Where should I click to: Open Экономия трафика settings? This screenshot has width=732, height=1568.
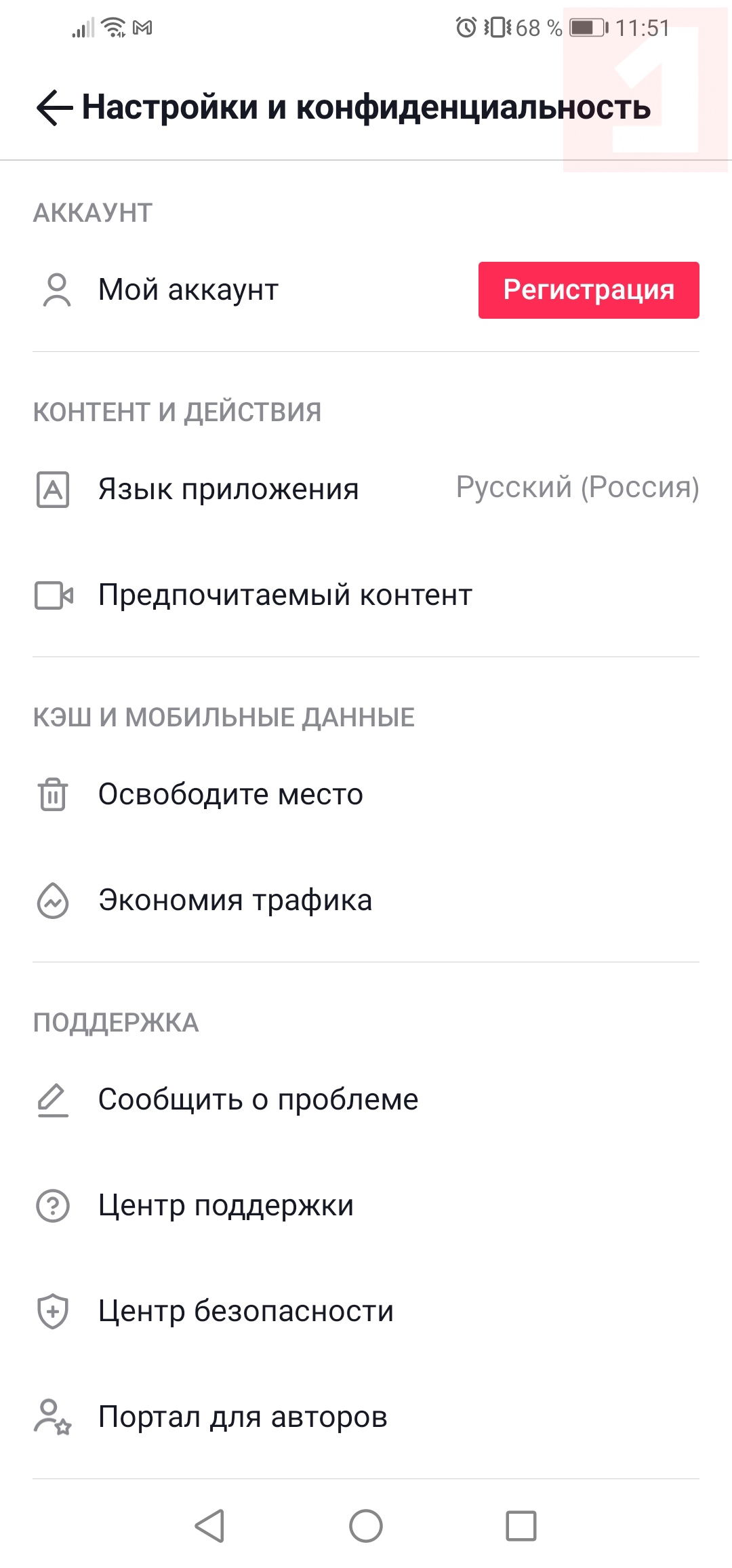(235, 901)
